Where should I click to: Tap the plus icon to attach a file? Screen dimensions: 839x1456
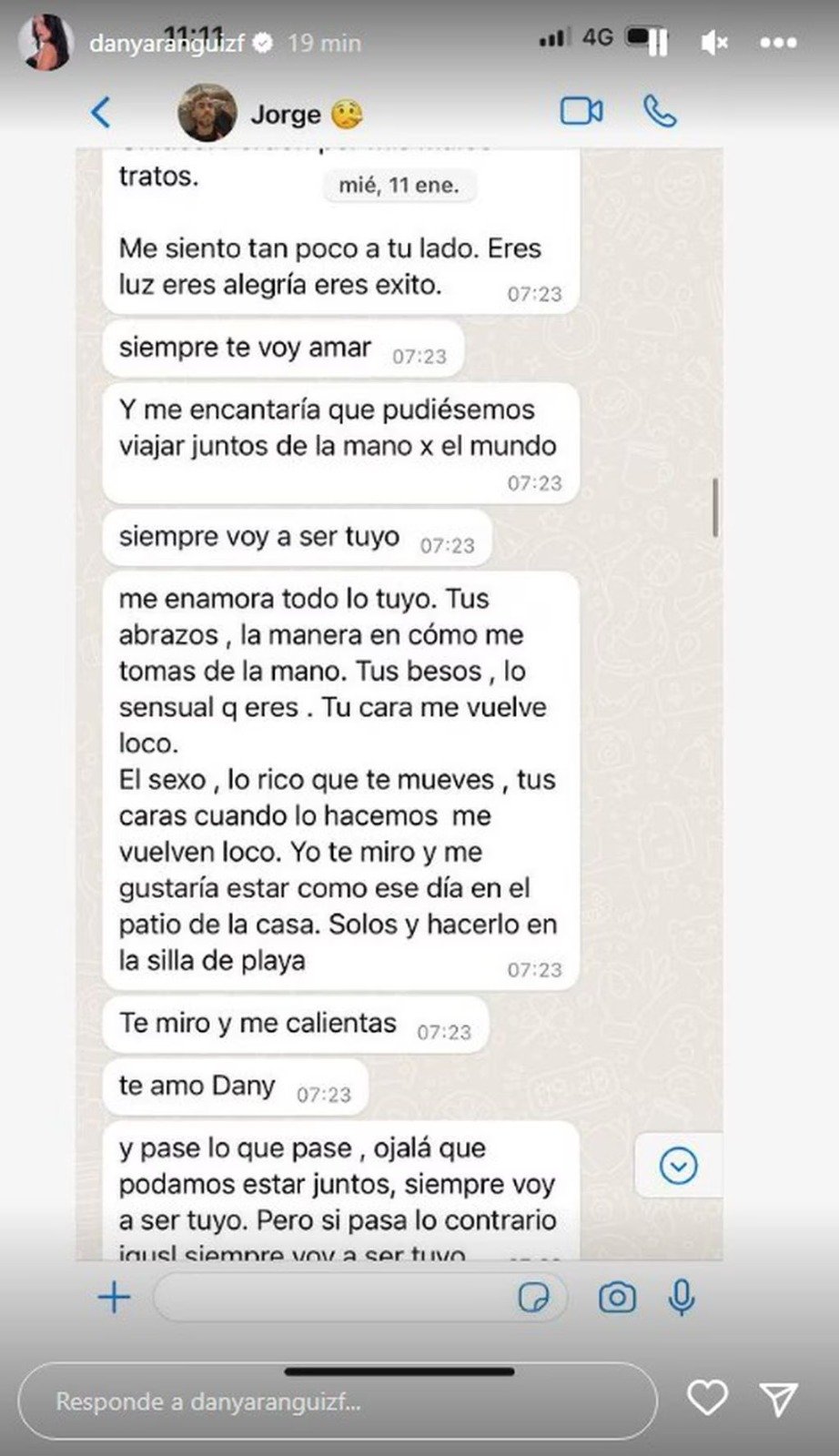click(113, 1298)
